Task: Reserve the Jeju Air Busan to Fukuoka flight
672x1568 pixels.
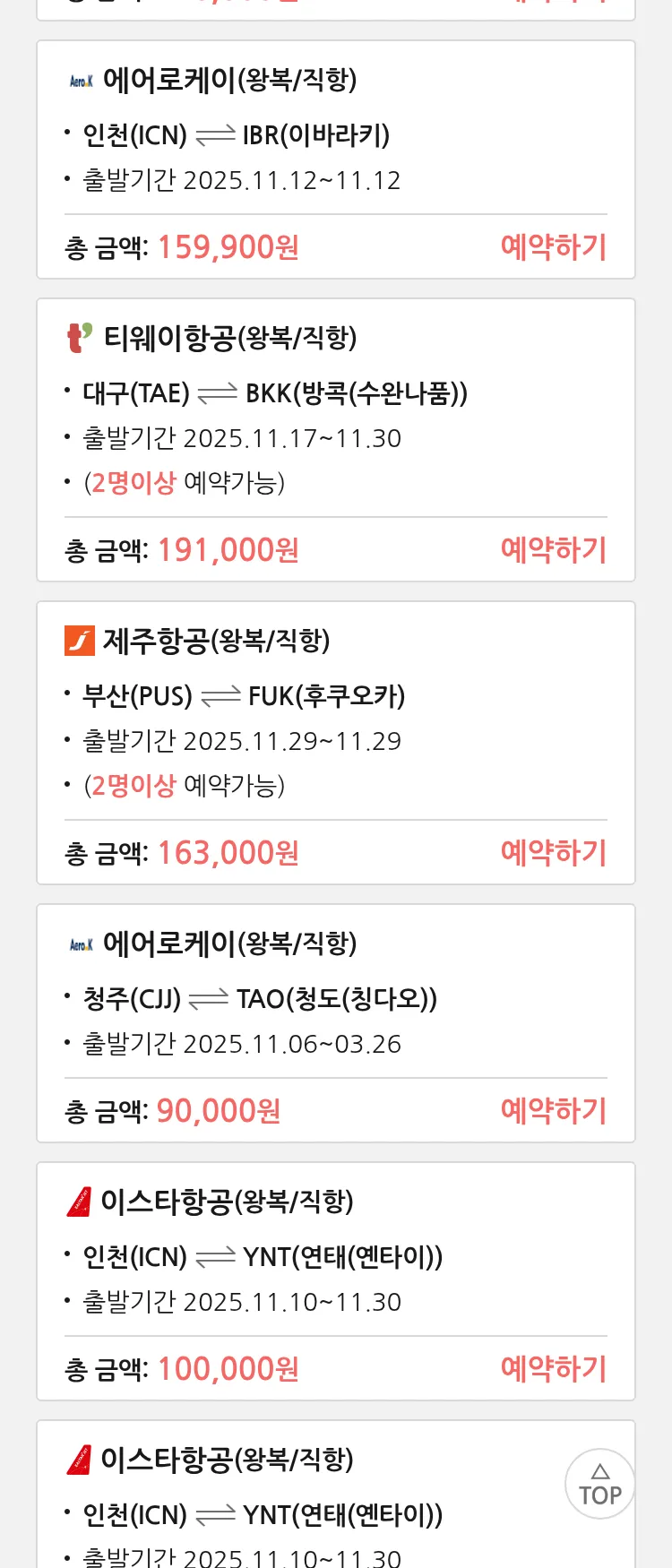Action: tap(553, 853)
